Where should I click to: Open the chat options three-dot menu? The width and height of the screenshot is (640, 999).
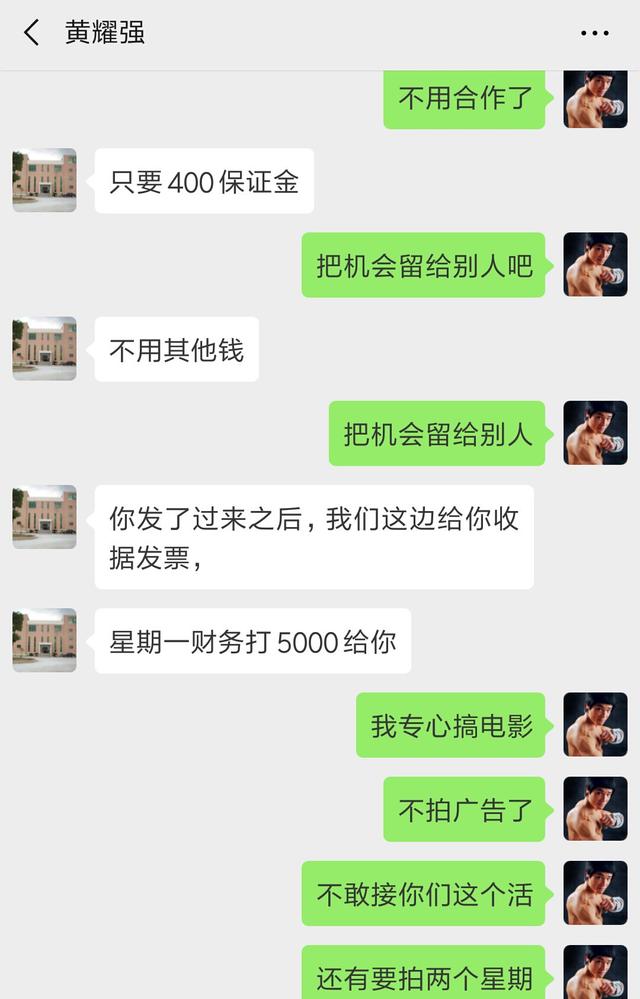[594, 33]
